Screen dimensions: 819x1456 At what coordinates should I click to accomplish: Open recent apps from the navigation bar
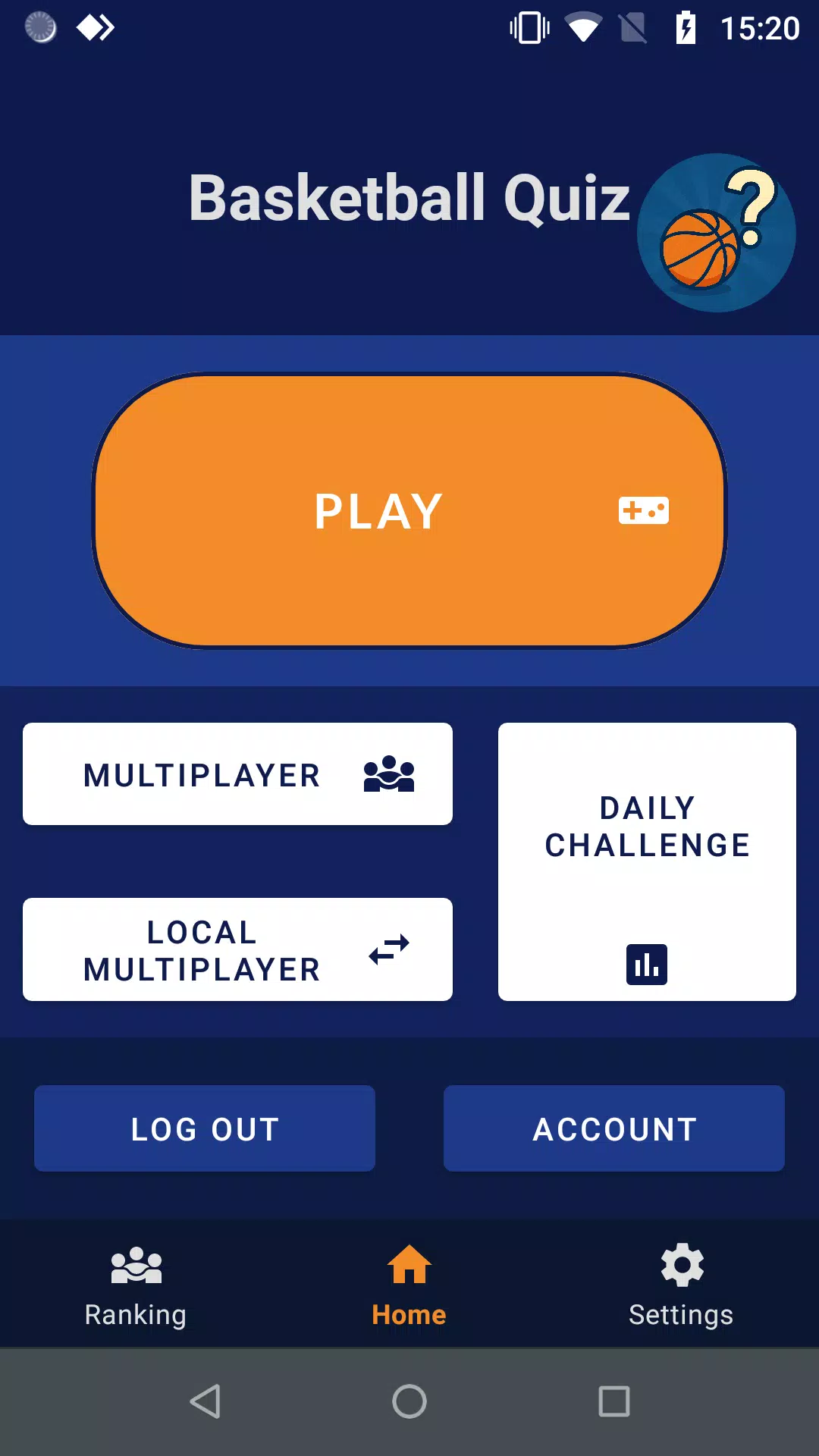(614, 1401)
